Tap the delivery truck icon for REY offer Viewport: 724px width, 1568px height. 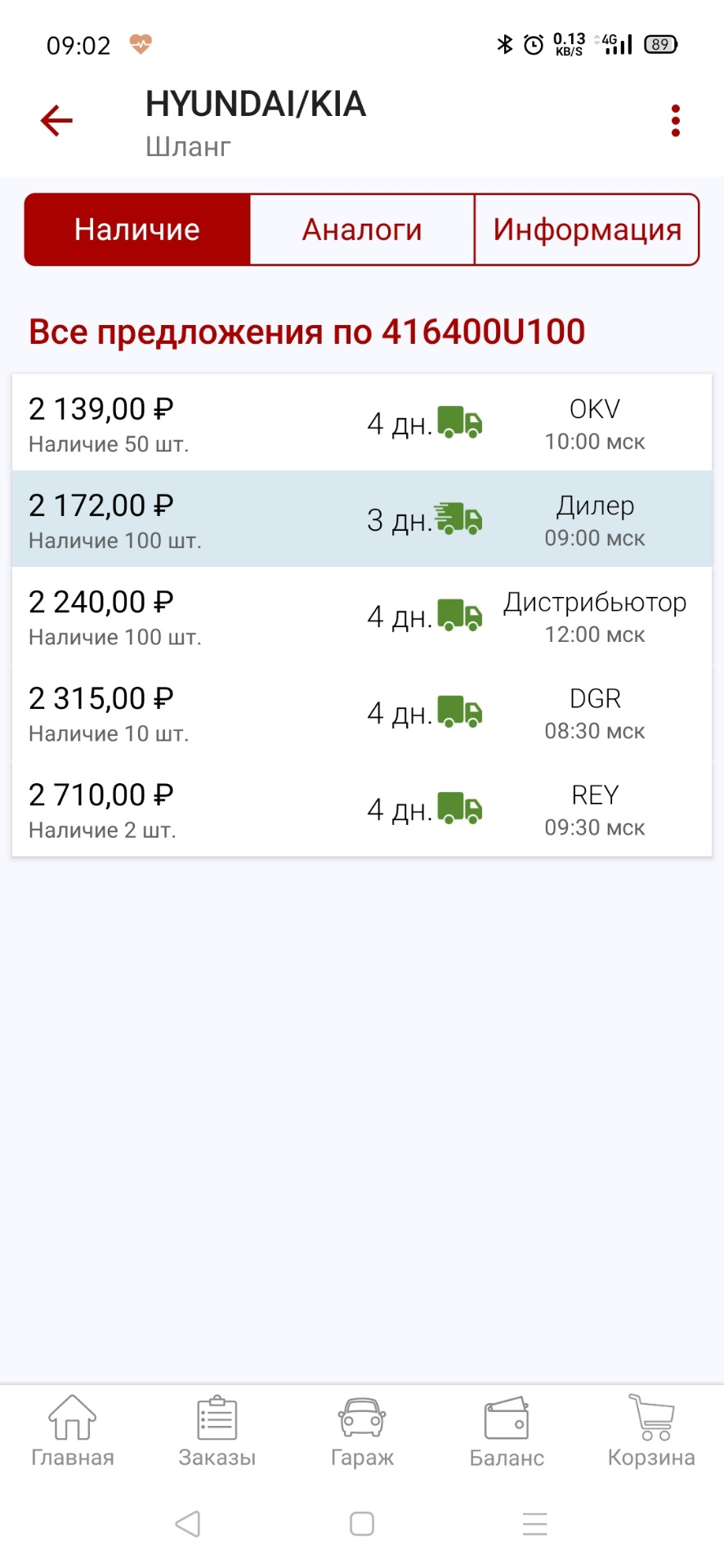pyautogui.click(x=459, y=808)
